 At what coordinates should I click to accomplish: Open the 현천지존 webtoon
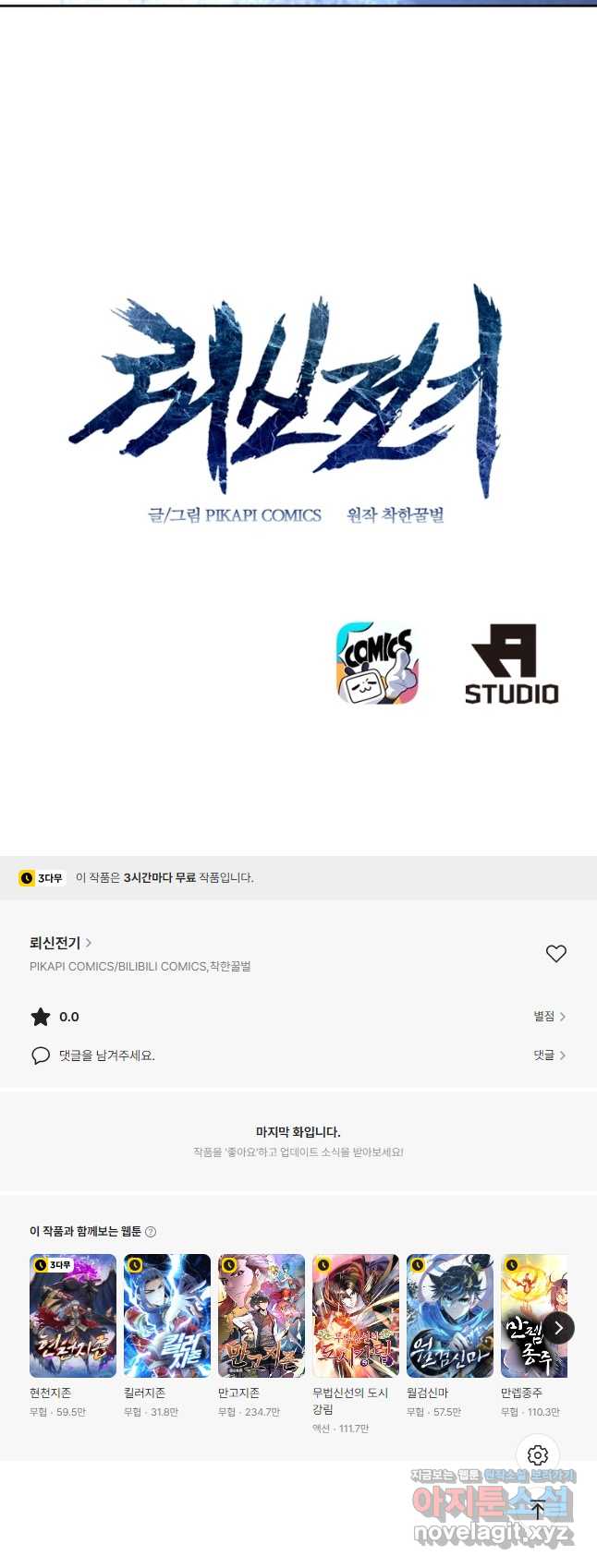(73, 1316)
